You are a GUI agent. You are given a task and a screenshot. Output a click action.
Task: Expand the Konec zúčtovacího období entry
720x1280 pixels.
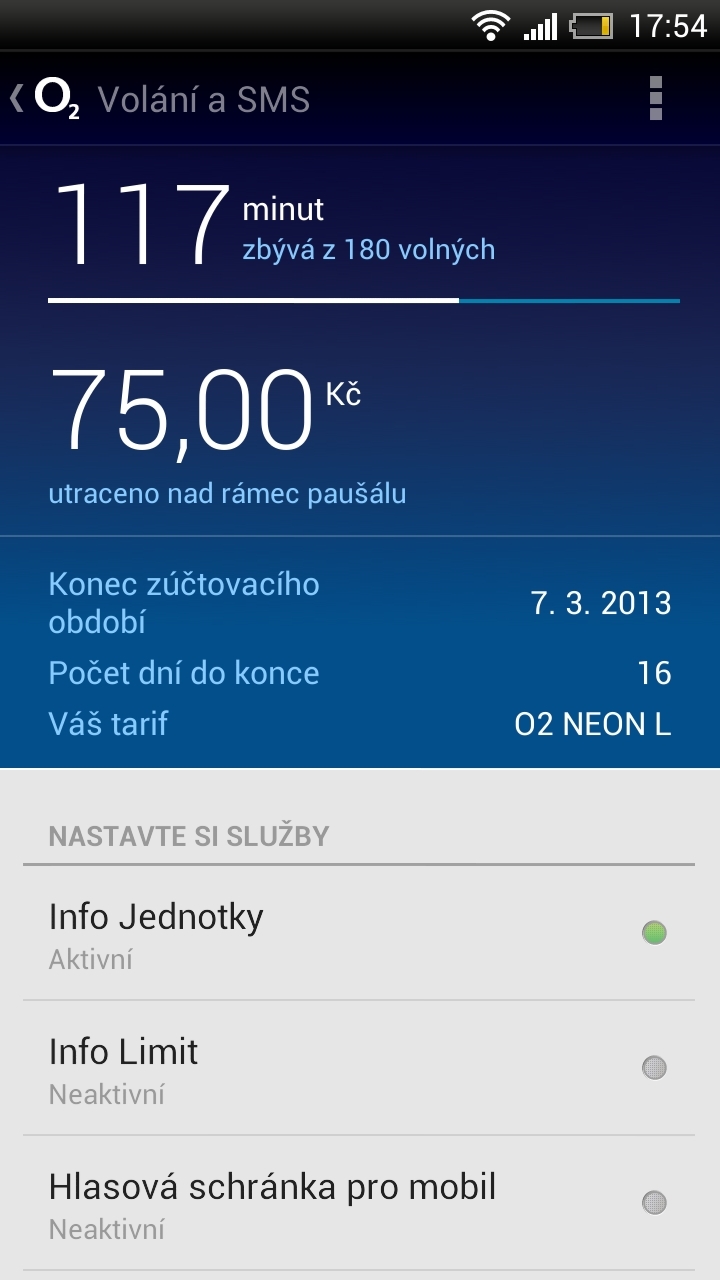[x=360, y=603]
